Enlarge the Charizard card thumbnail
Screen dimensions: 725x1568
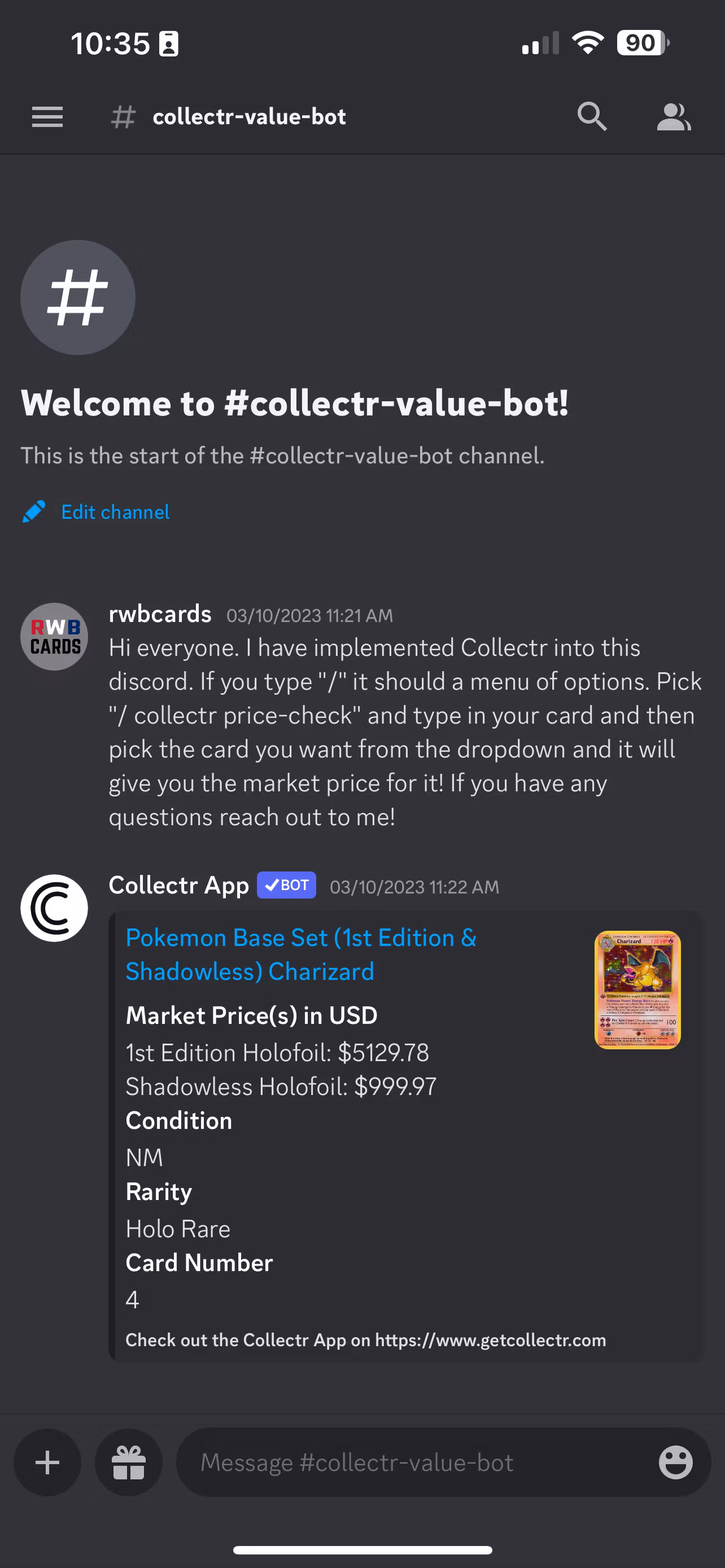(x=637, y=989)
